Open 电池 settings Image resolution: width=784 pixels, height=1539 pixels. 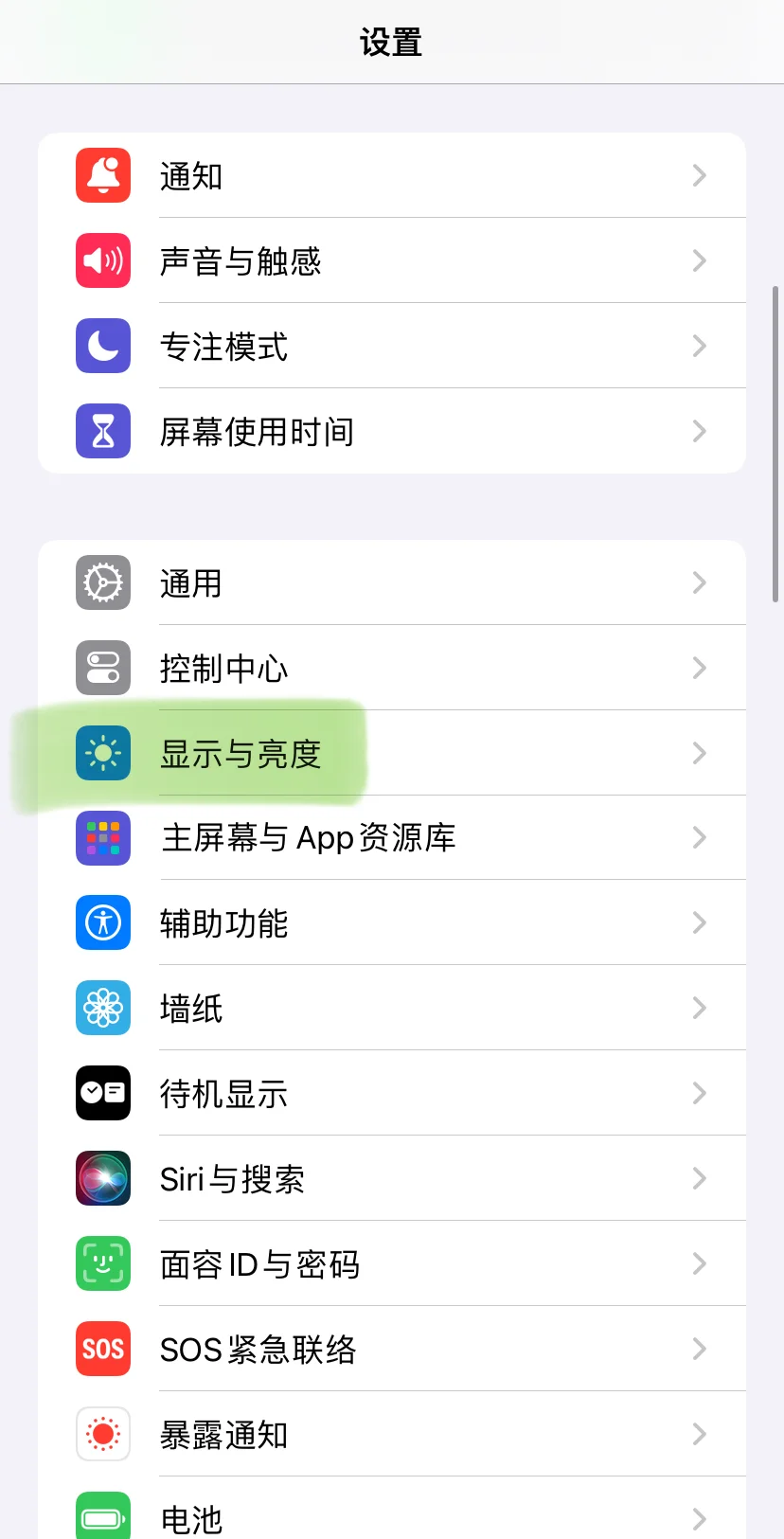392,1511
